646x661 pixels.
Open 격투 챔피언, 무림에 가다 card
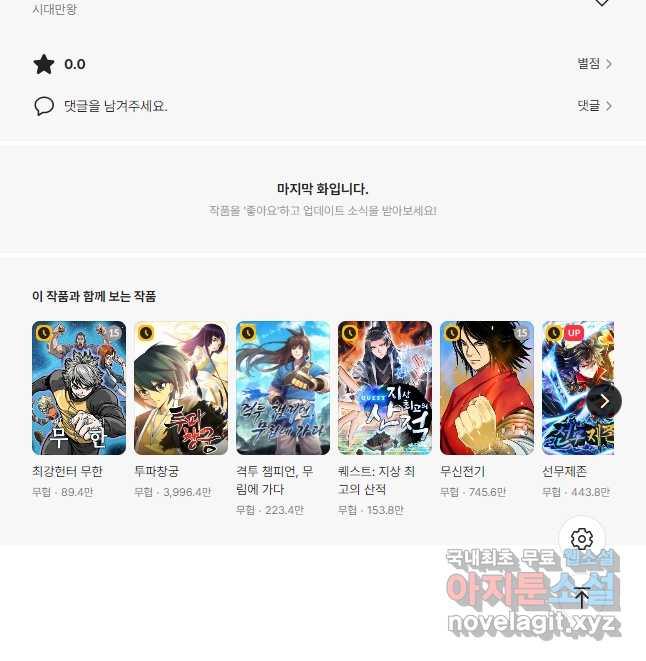[x=283, y=388]
